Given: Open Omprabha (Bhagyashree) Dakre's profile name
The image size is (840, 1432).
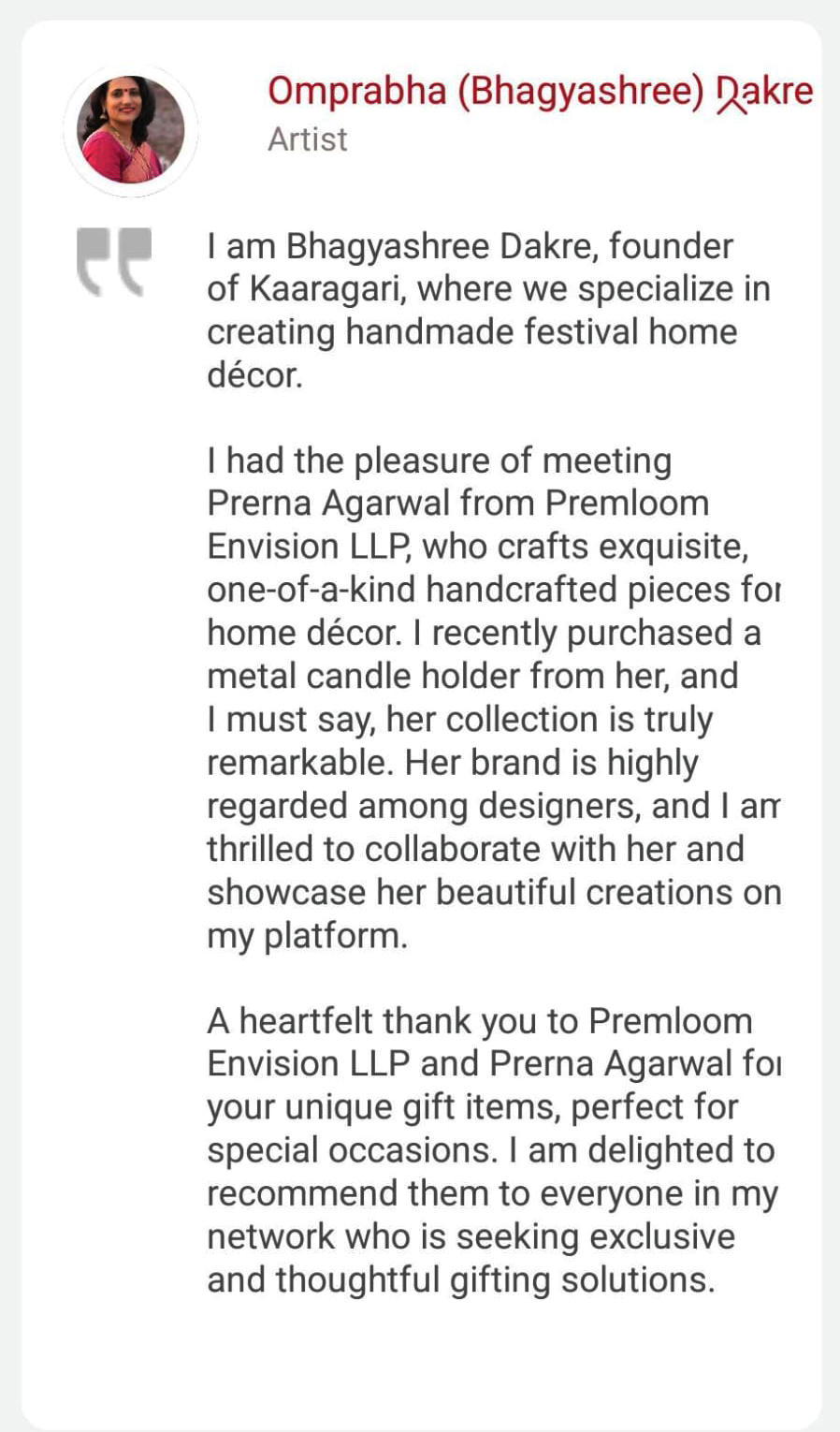Looking at the screenshot, I should [539, 92].
